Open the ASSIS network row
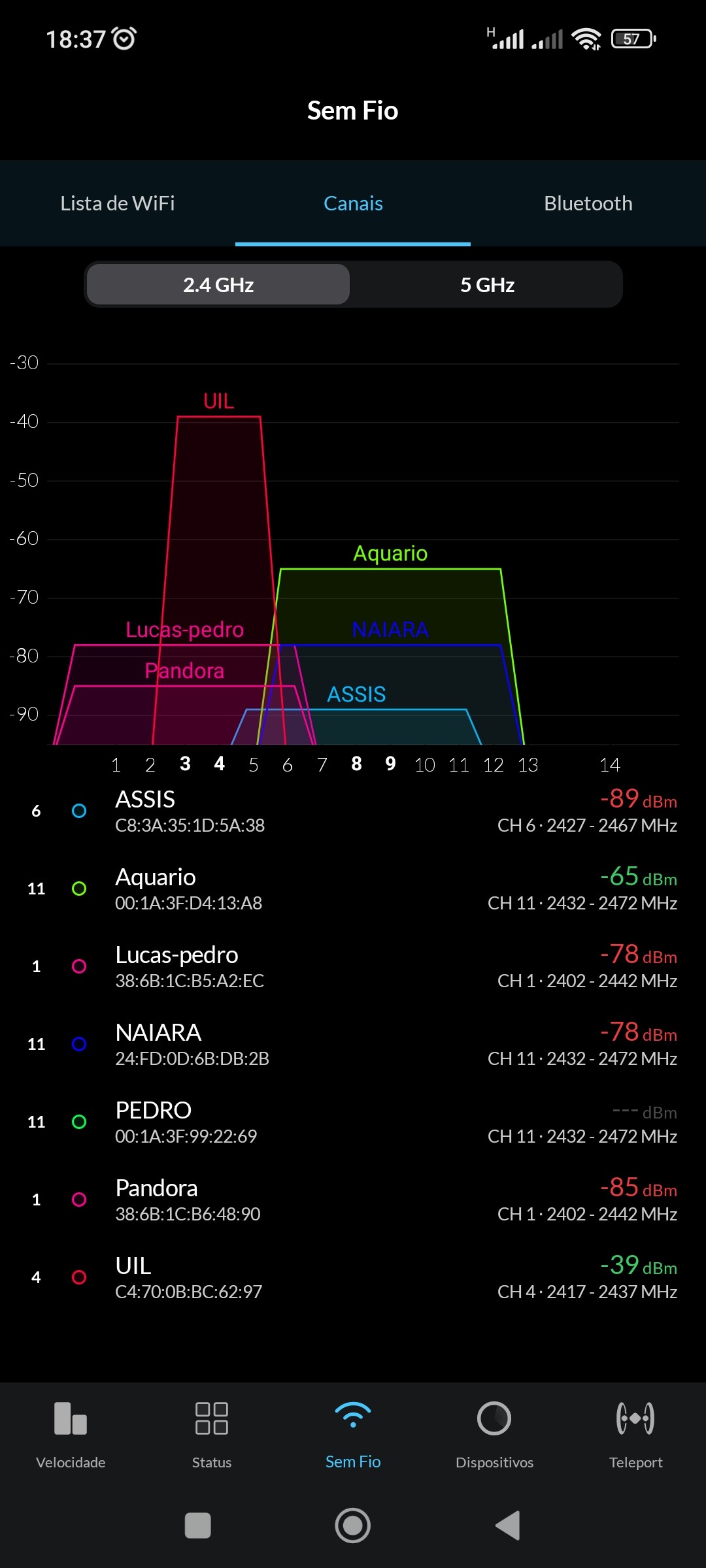The height and width of the screenshot is (1568, 706). 353,811
